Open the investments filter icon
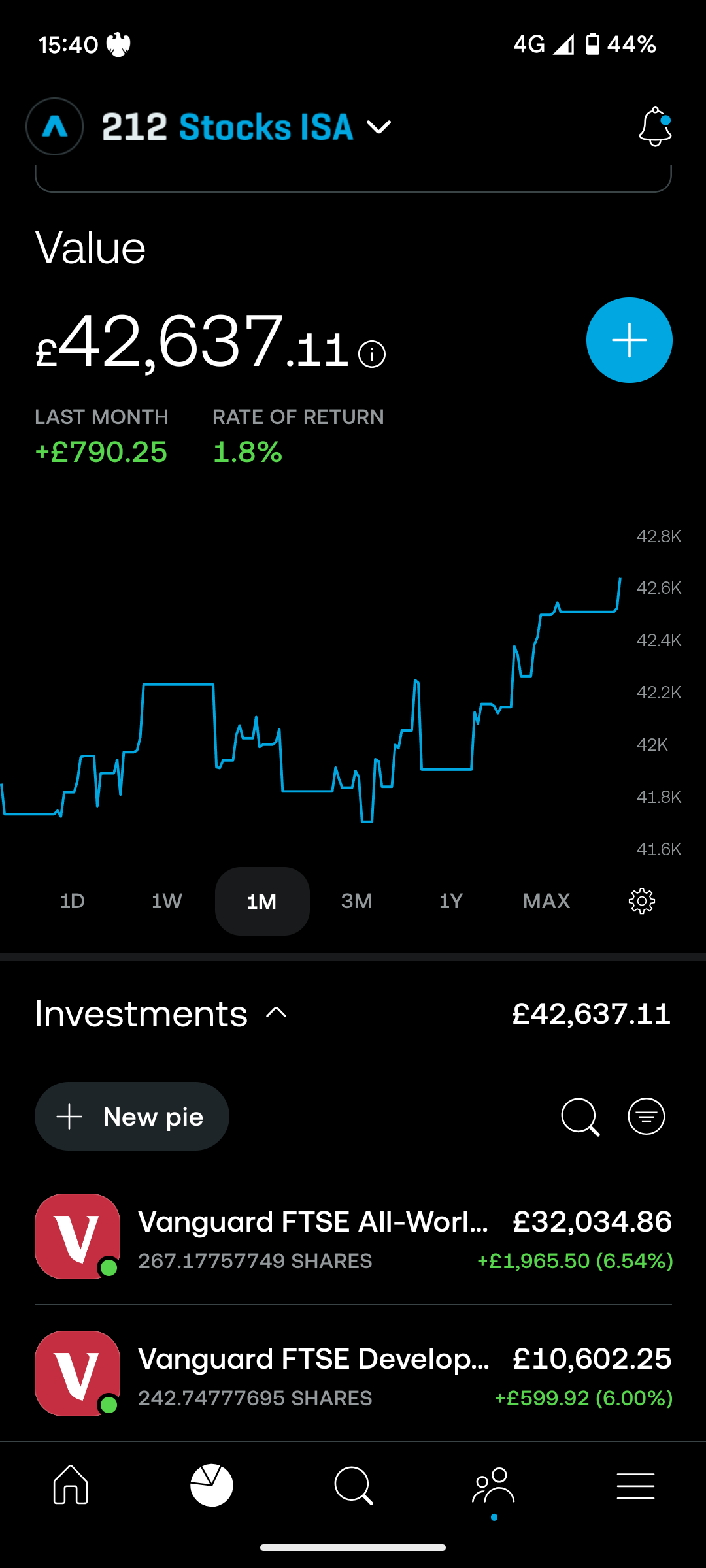 647,1117
